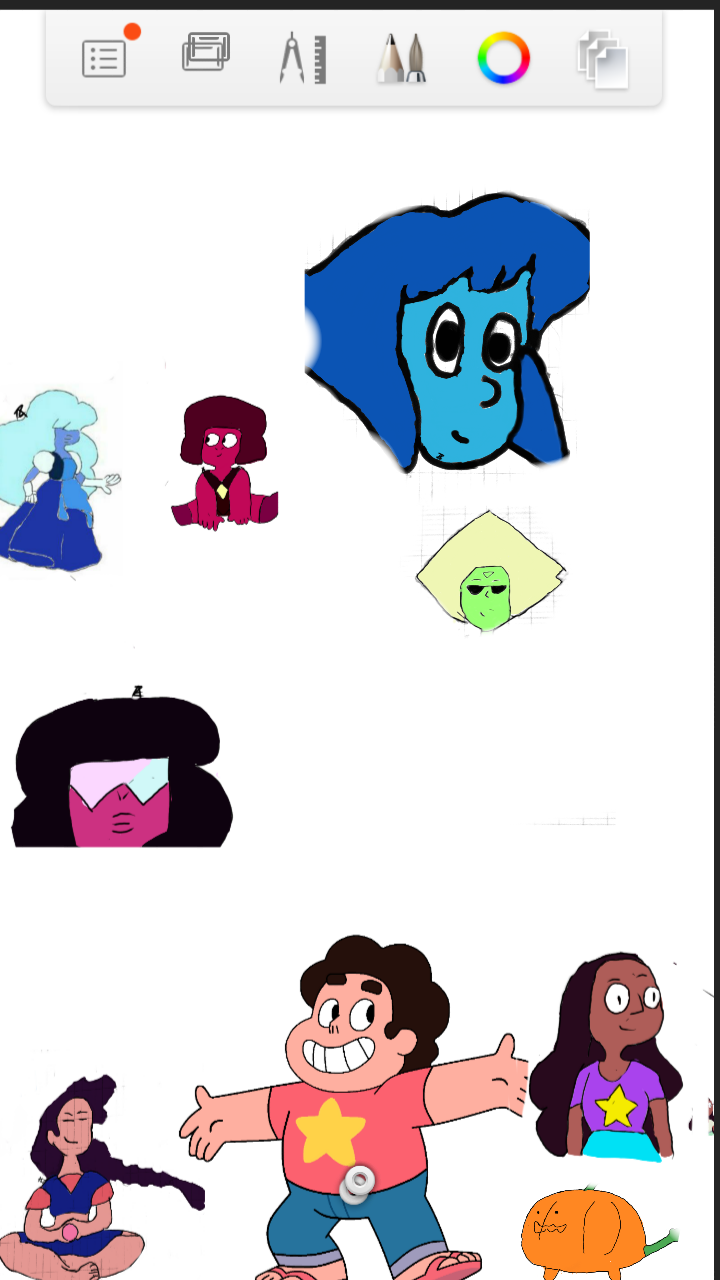Tap the red notification badge on the menu icon
The height and width of the screenshot is (1280, 720).
[x=131, y=32]
